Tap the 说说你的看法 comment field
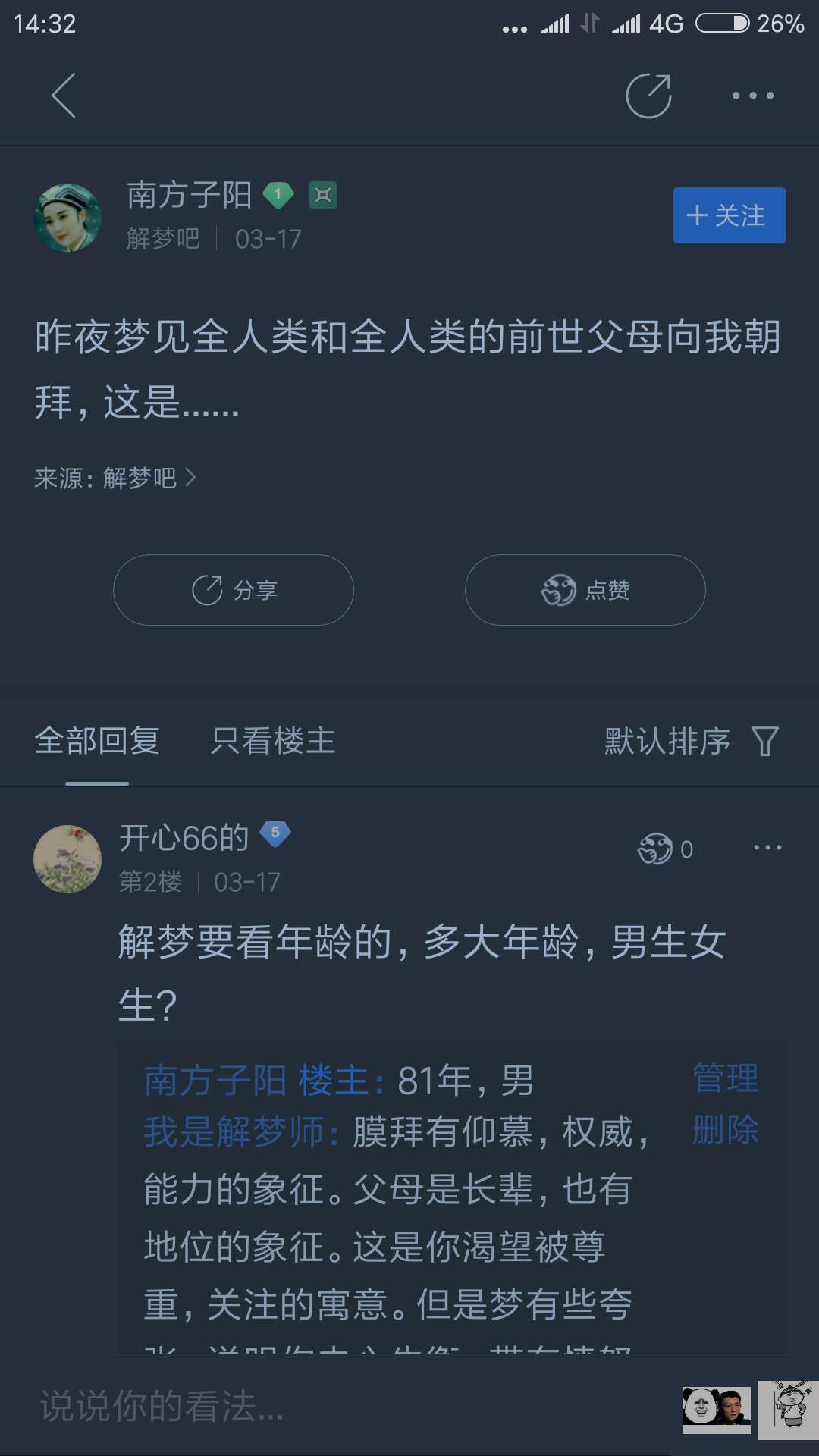 click(303, 1407)
